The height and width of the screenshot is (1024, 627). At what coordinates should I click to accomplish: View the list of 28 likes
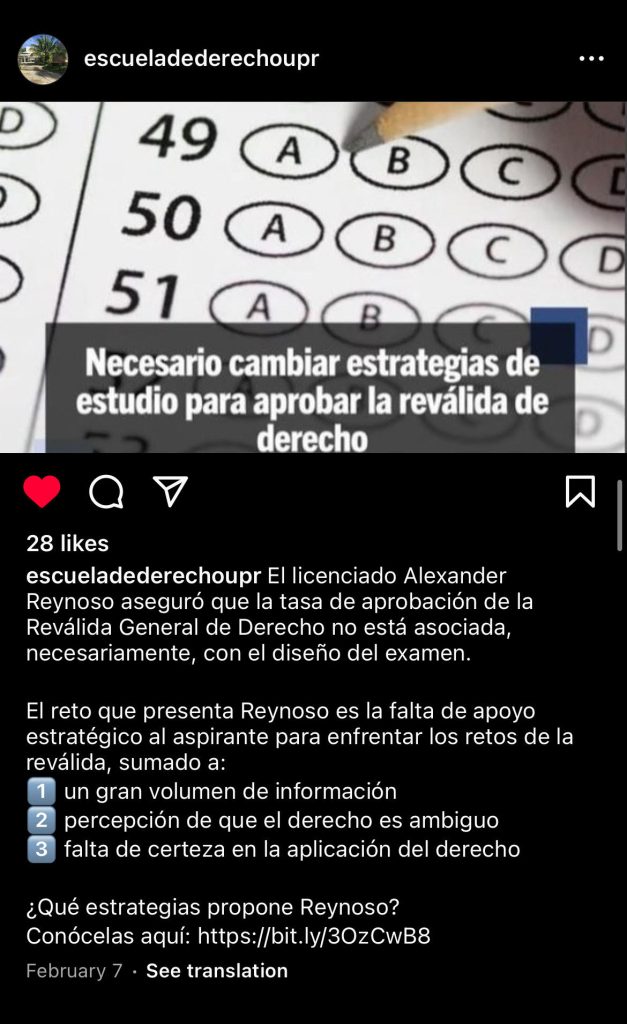pos(68,544)
